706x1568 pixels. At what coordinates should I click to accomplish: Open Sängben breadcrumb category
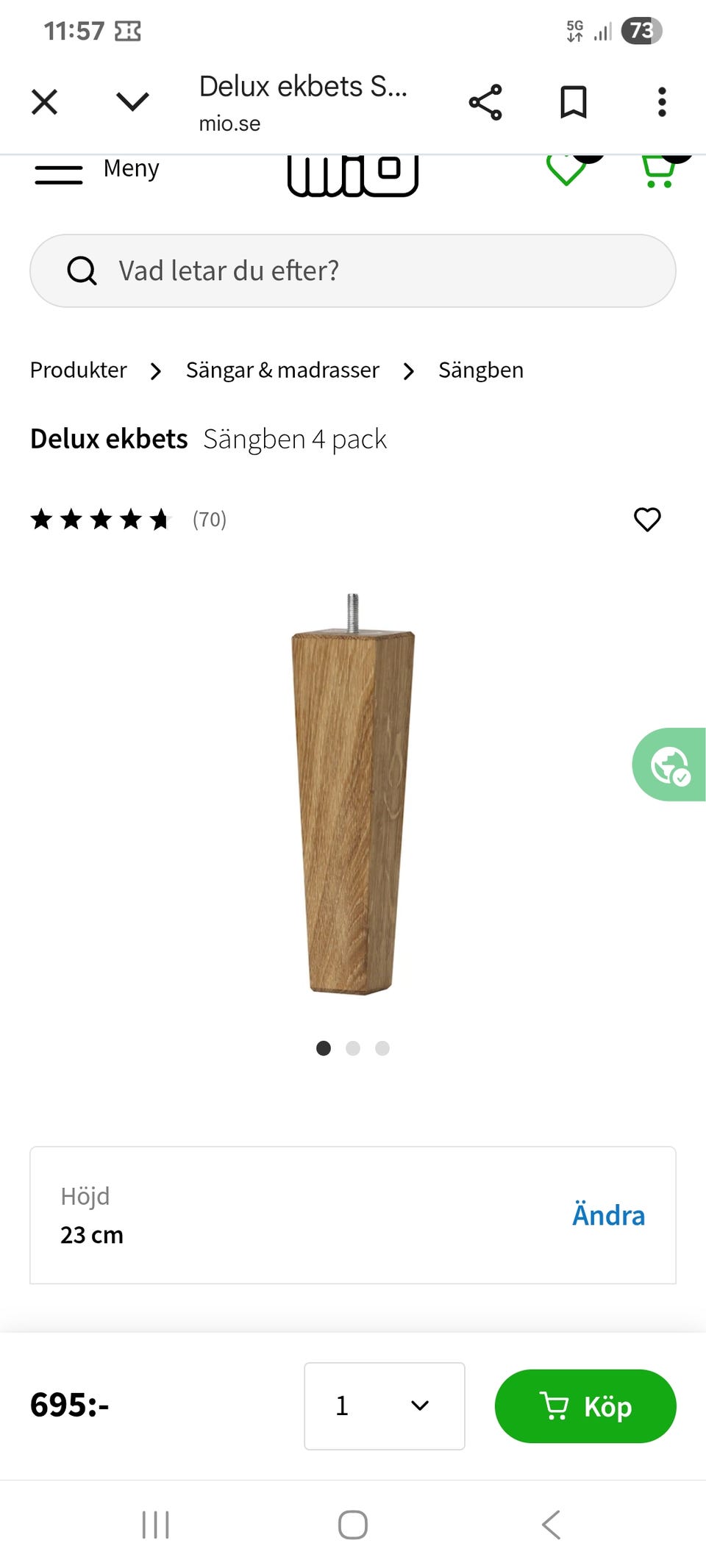(x=481, y=370)
